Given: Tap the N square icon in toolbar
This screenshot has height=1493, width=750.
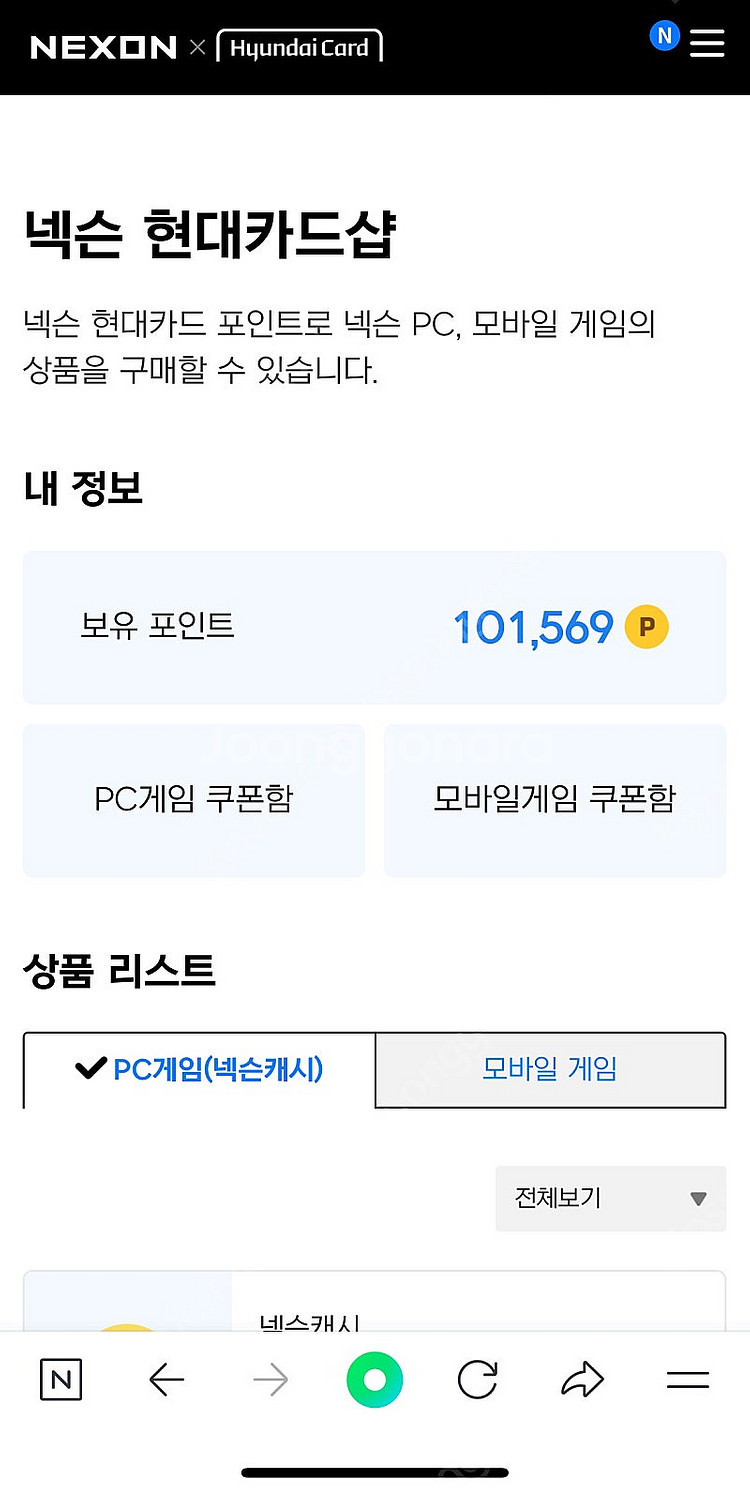Looking at the screenshot, I should point(61,1381).
